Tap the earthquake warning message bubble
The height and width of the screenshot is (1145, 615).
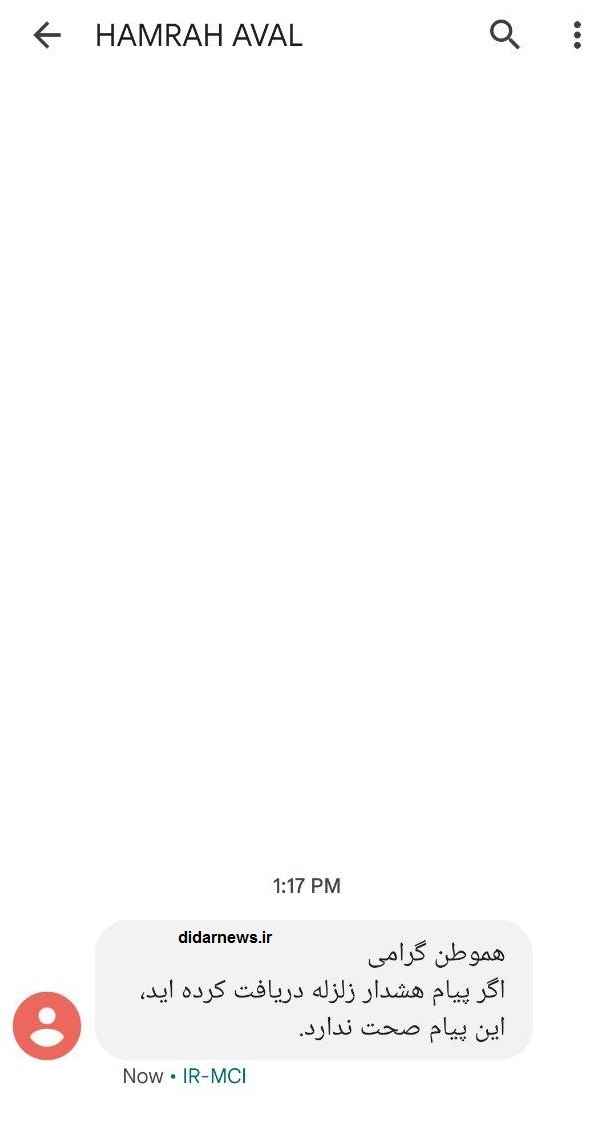pyautogui.click(x=314, y=989)
